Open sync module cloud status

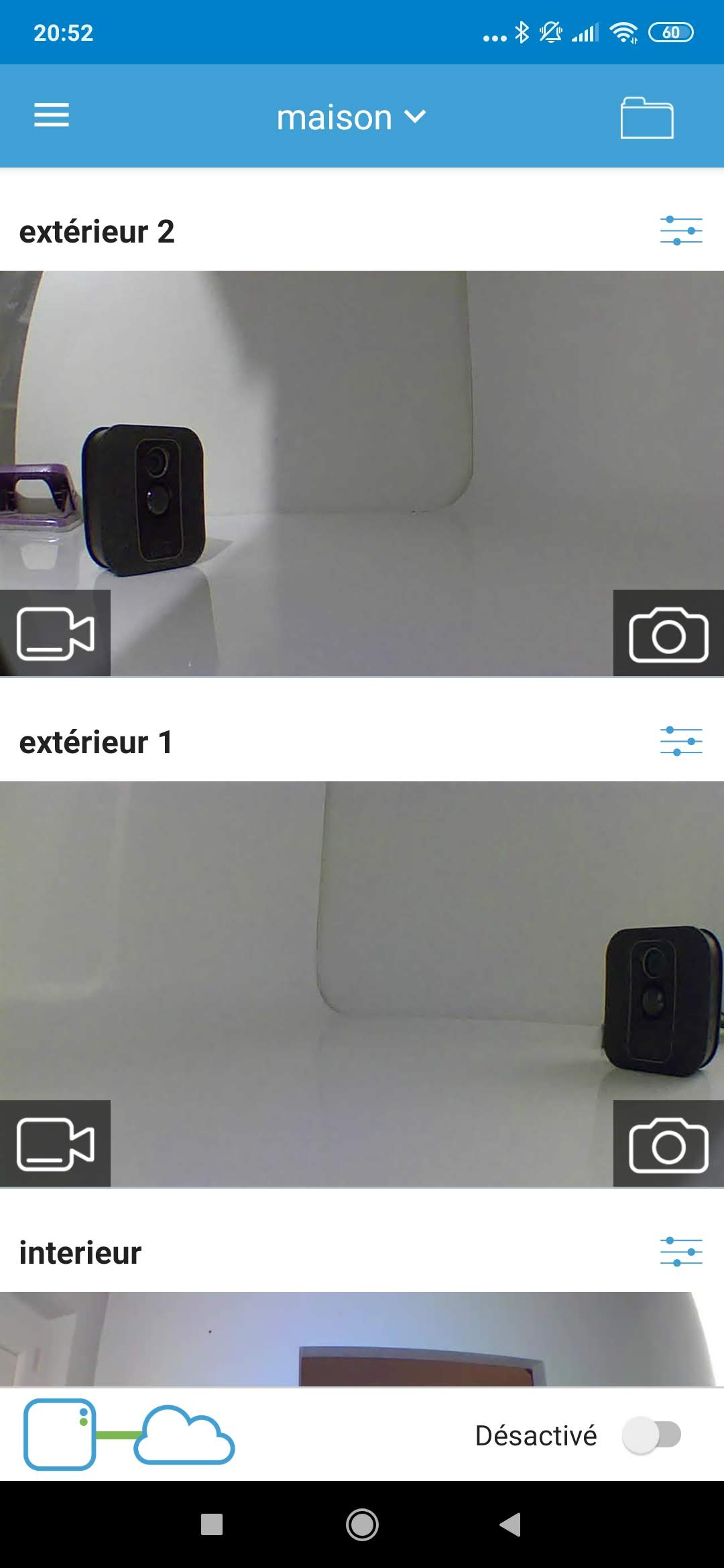tap(129, 1435)
